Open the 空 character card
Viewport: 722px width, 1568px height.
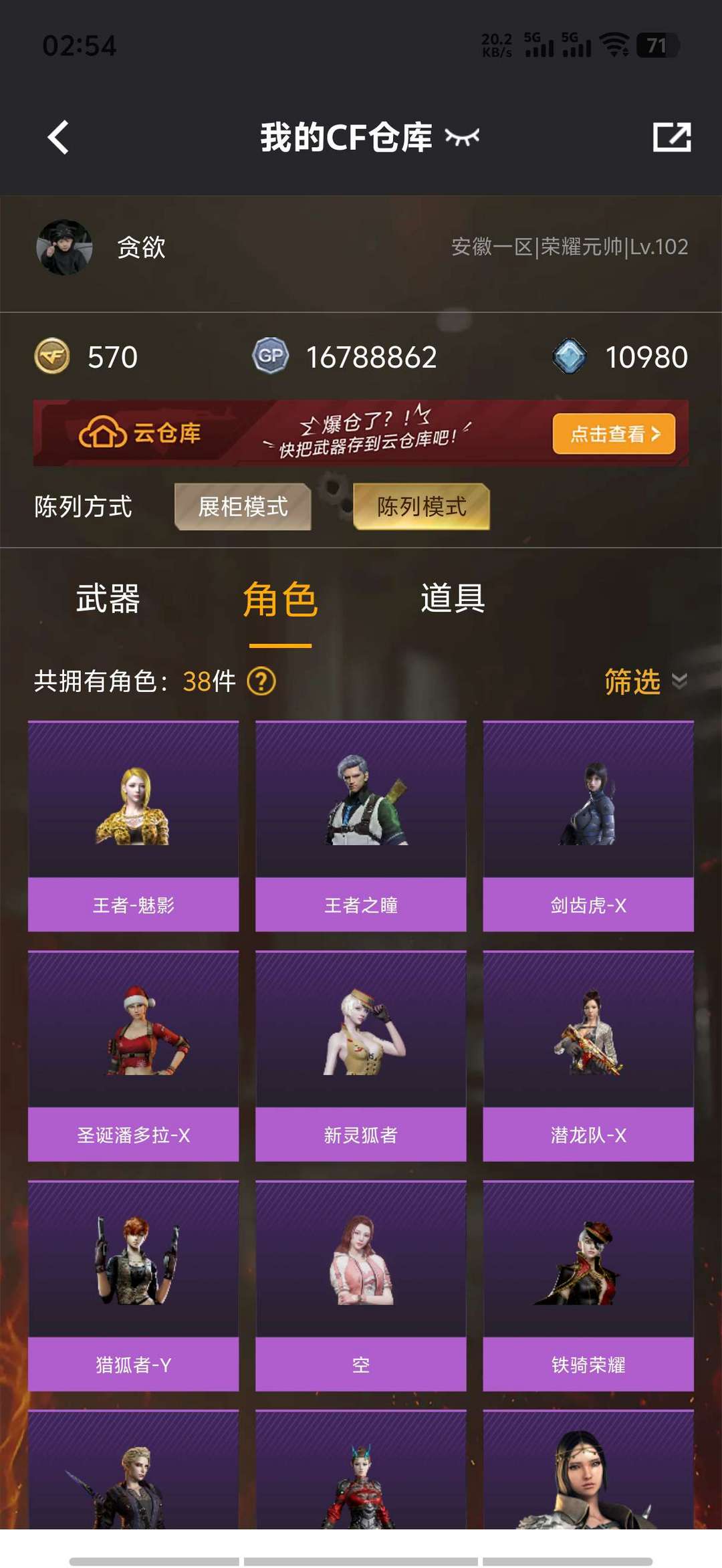361,1285
